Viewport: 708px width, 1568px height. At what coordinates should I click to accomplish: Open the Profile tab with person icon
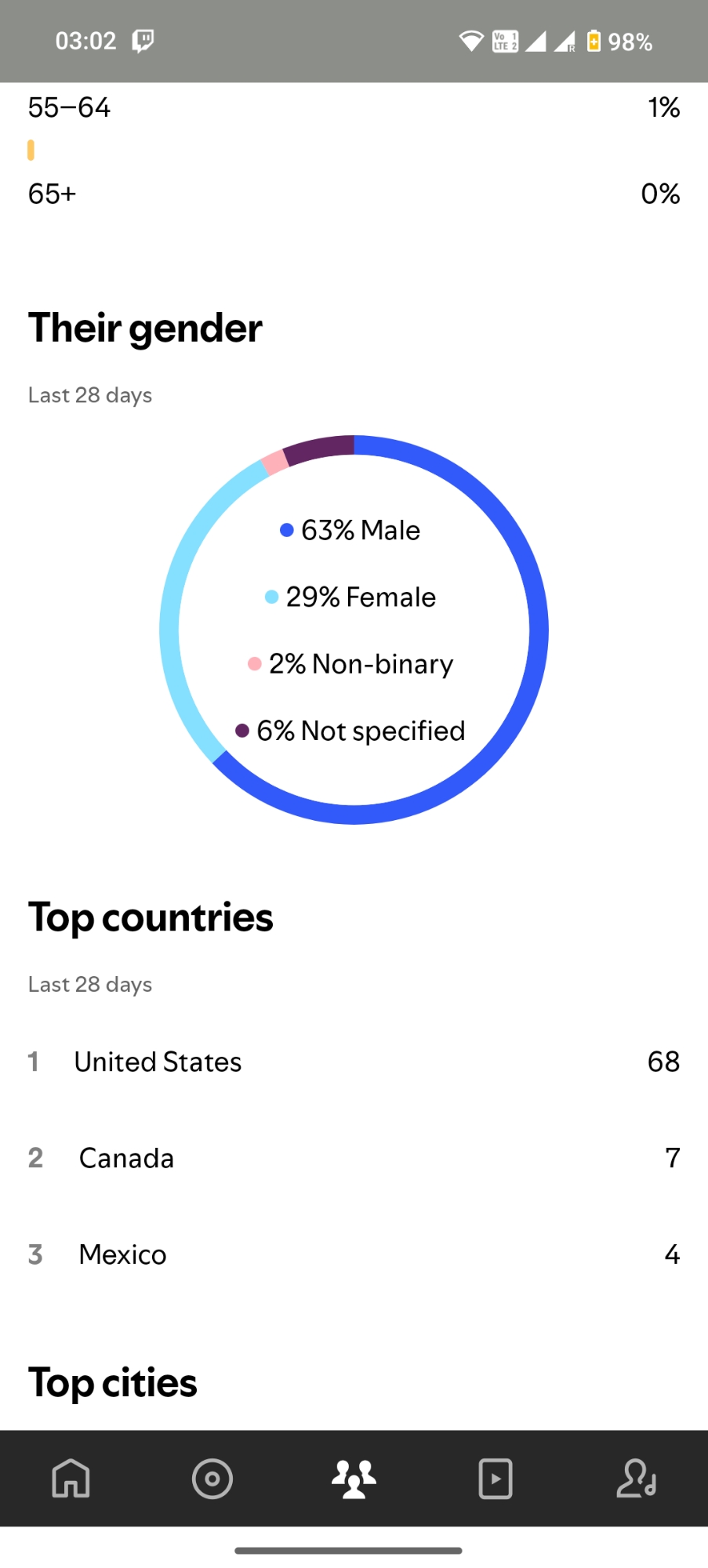point(636,1479)
